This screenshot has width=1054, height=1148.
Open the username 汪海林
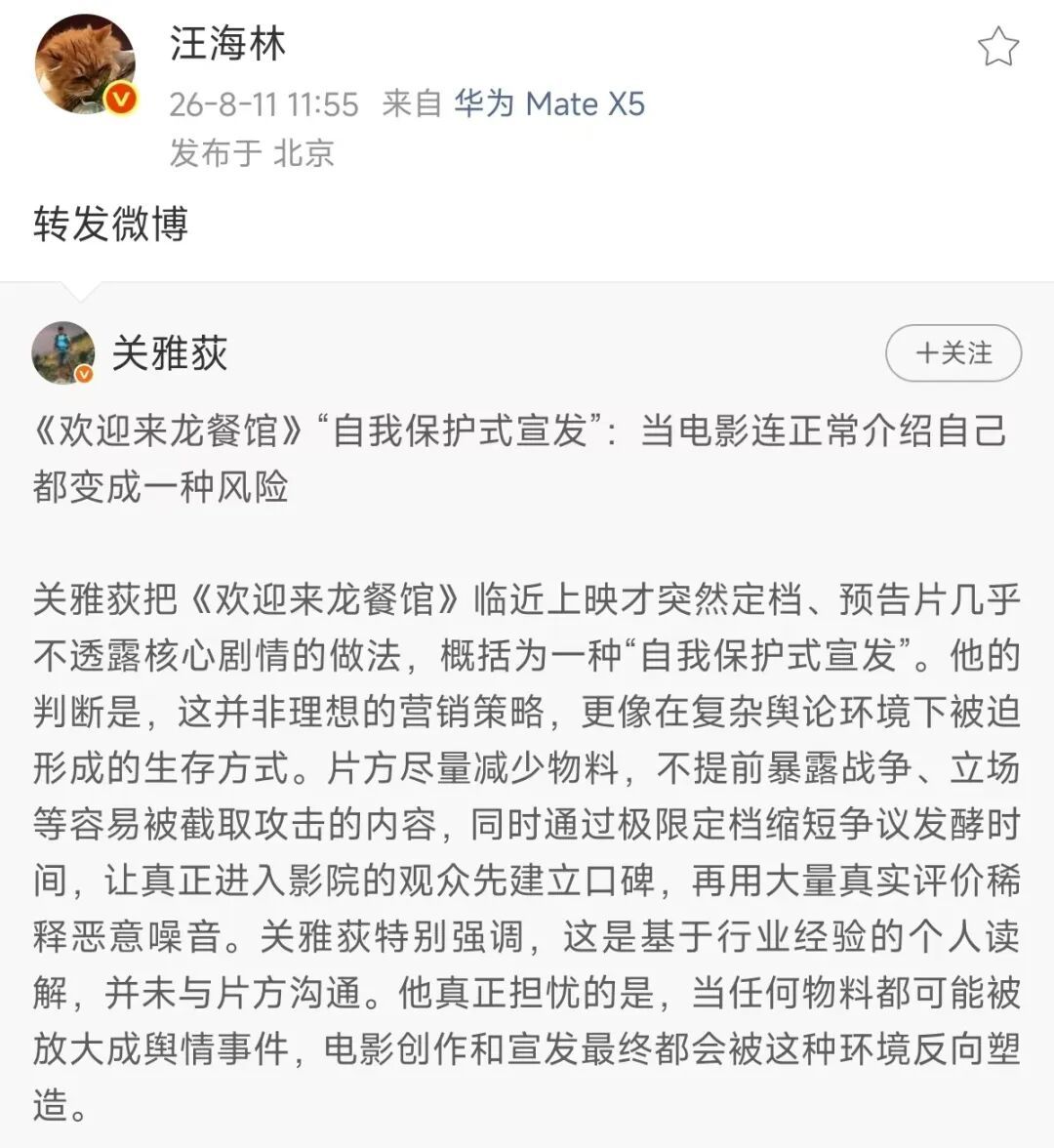click(x=226, y=44)
